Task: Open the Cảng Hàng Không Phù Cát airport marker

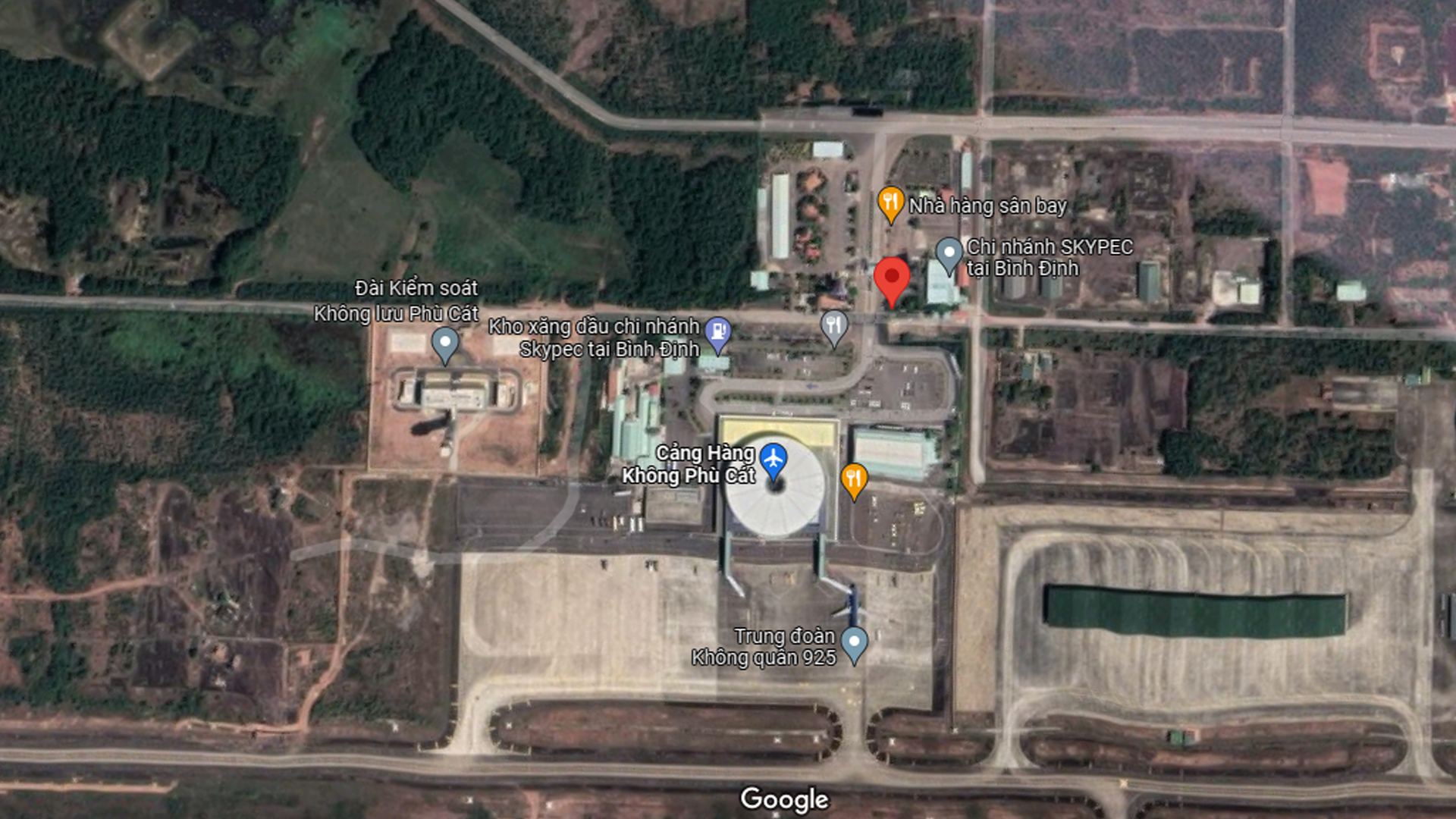Action: 773,460
